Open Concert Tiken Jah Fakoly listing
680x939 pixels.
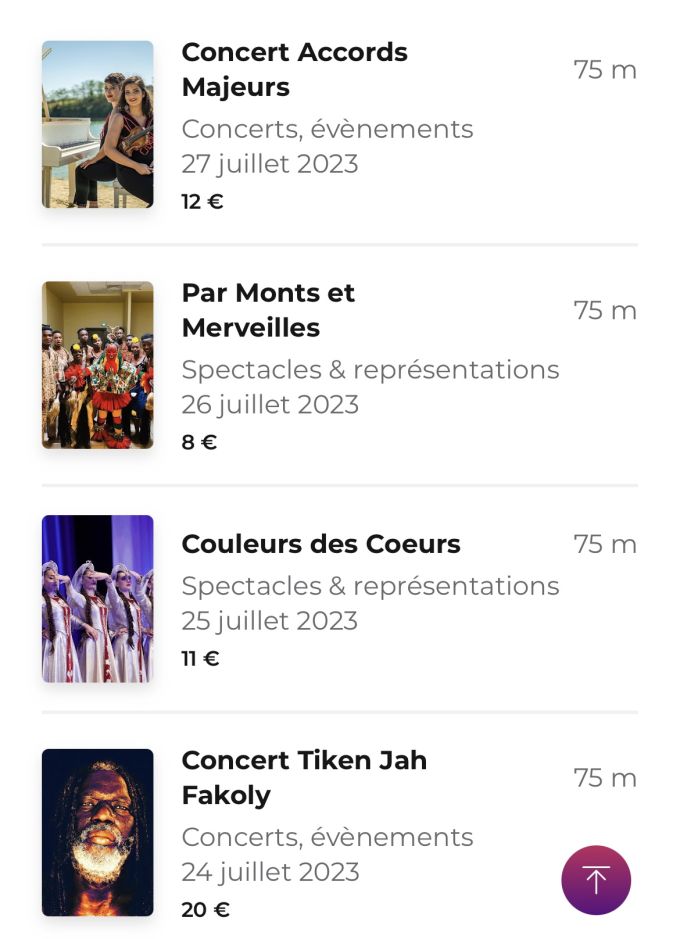point(303,778)
